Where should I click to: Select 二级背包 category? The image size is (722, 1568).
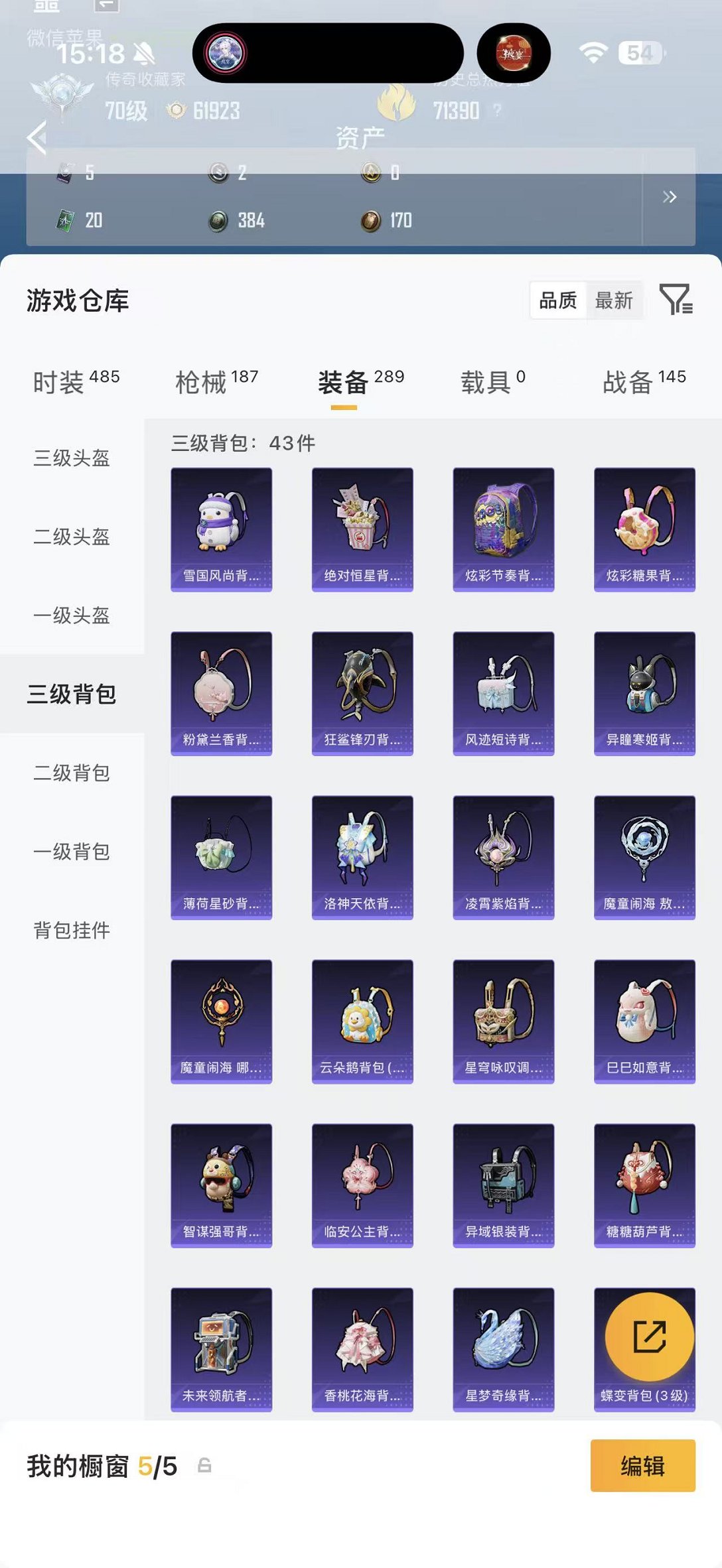(72, 773)
